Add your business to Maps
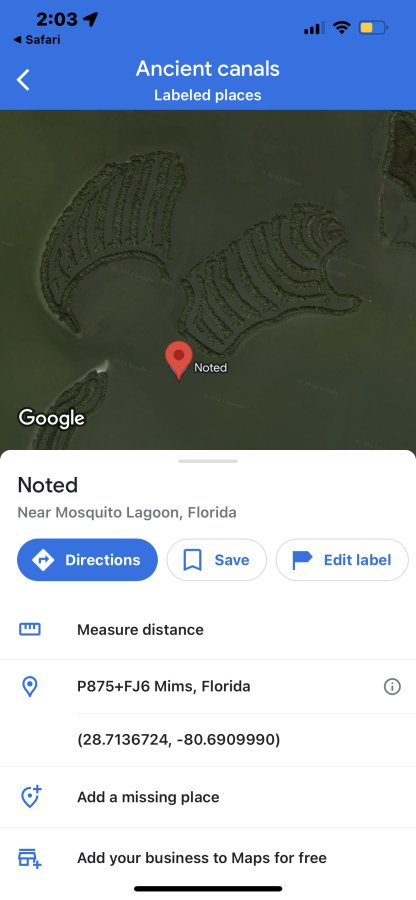This screenshot has width=416, height=900. pos(208,858)
